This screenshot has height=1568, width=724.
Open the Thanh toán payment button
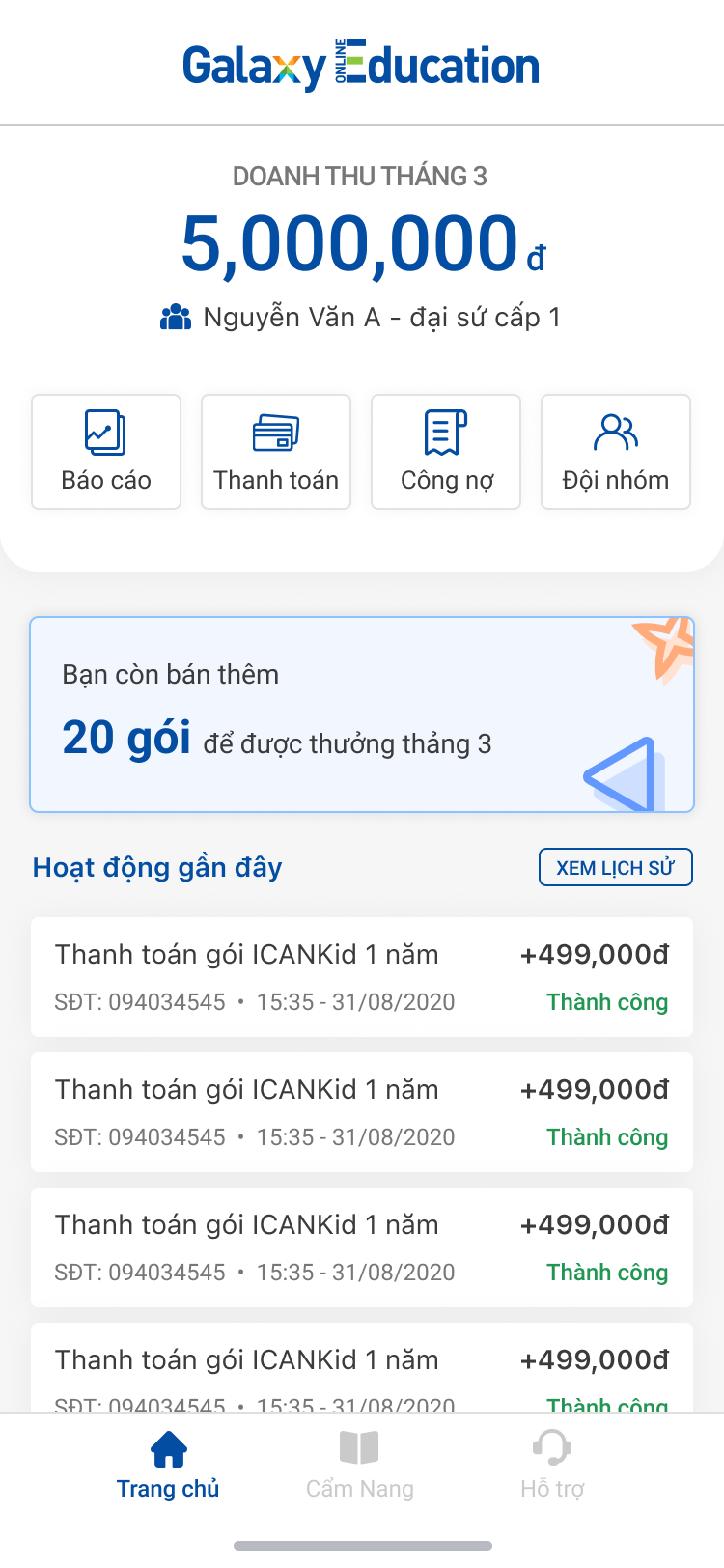tap(276, 452)
